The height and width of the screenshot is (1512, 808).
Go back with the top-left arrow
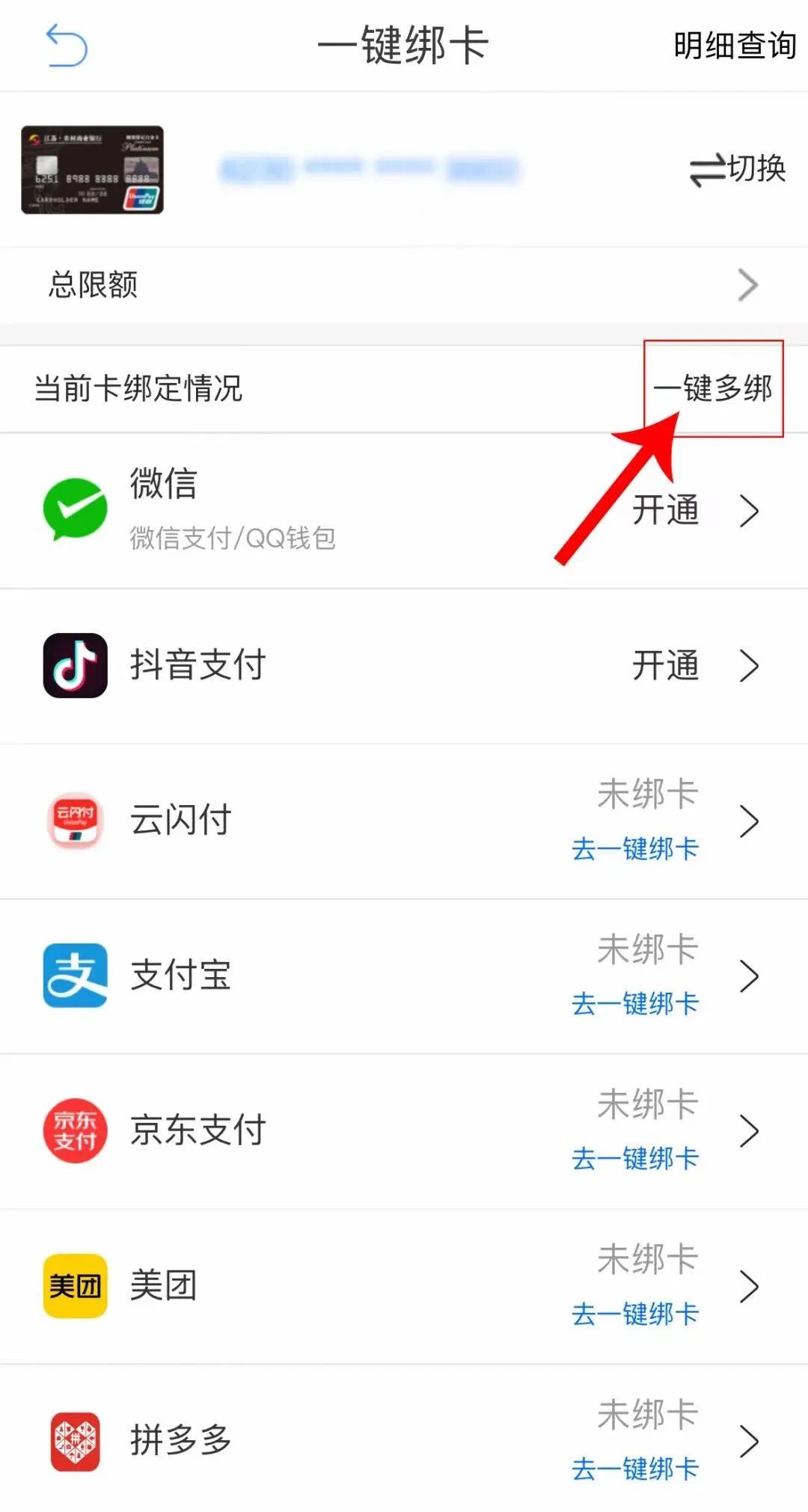(x=67, y=46)
